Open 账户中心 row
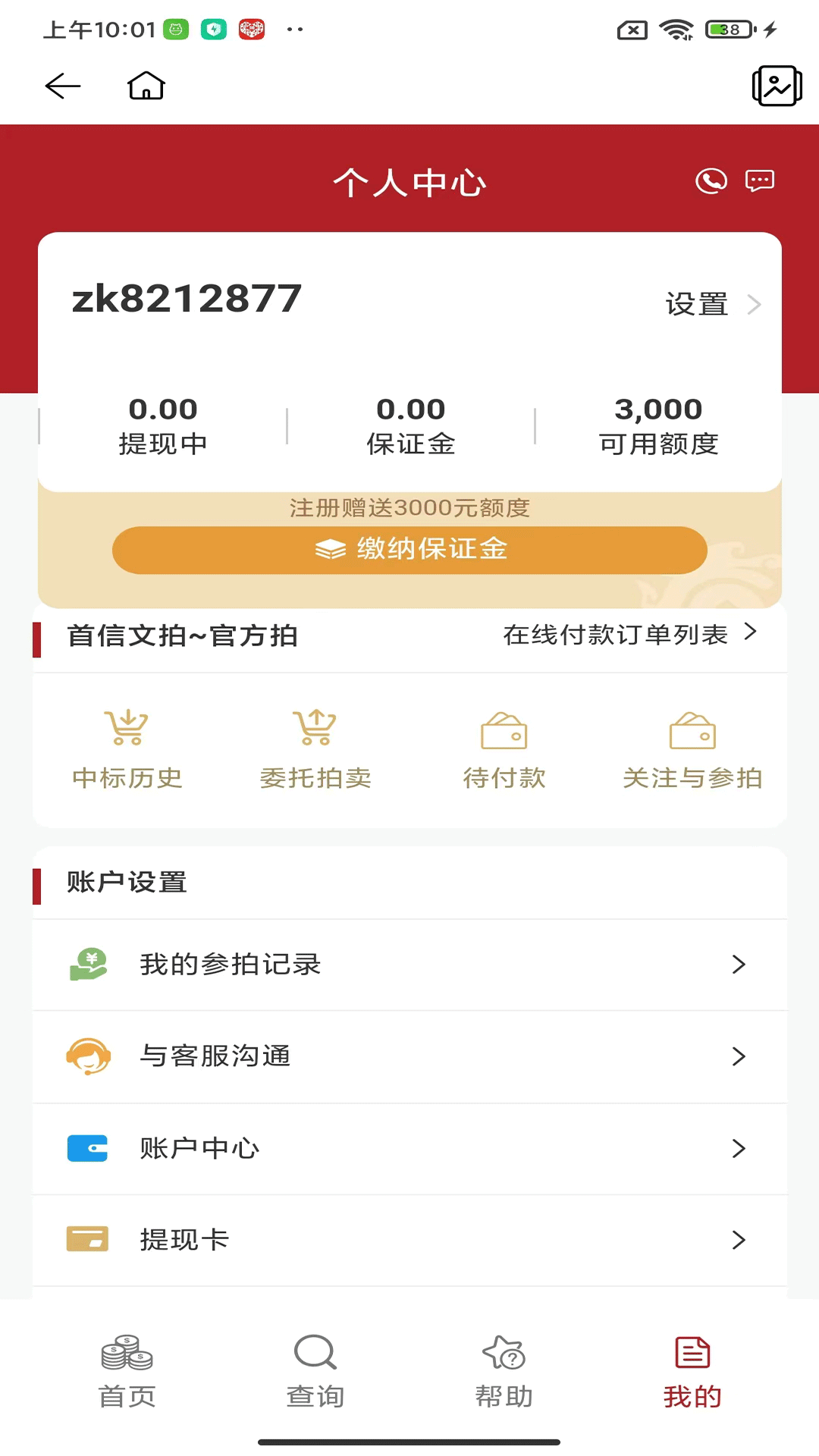The height and width of the screenshot is (1456, 819). 409,1148
